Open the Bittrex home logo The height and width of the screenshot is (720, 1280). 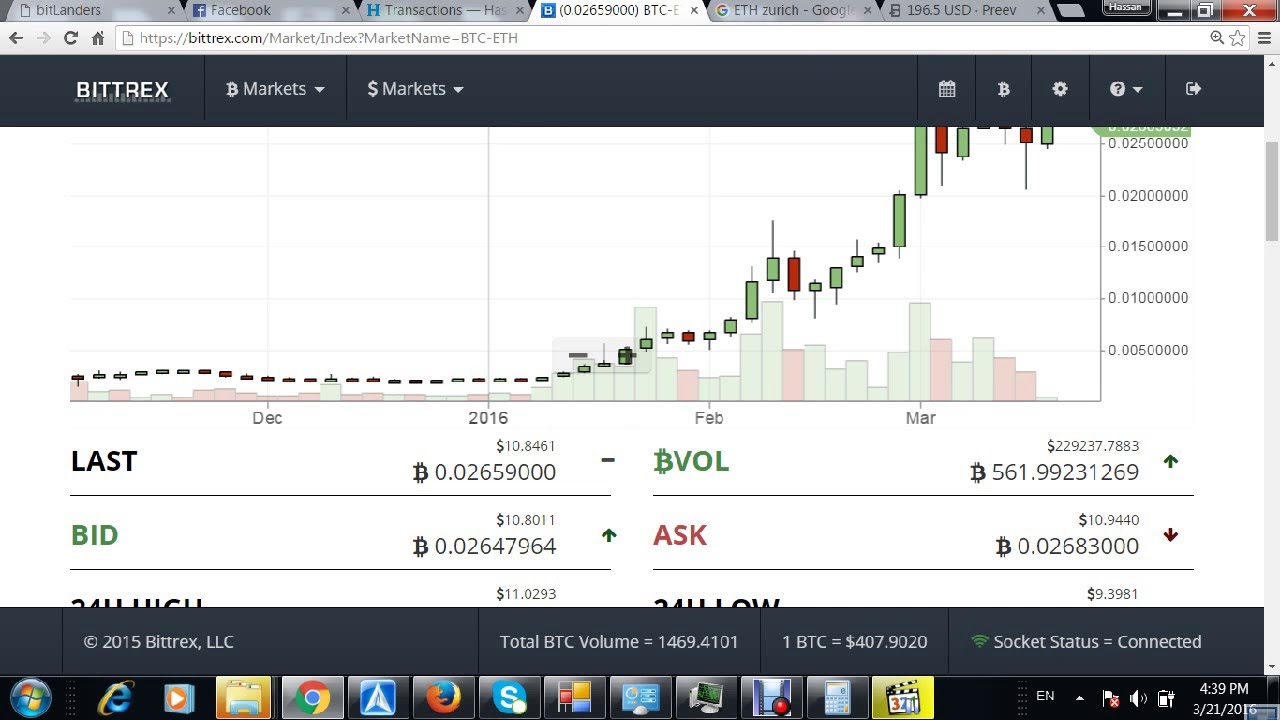click(122, 90)
